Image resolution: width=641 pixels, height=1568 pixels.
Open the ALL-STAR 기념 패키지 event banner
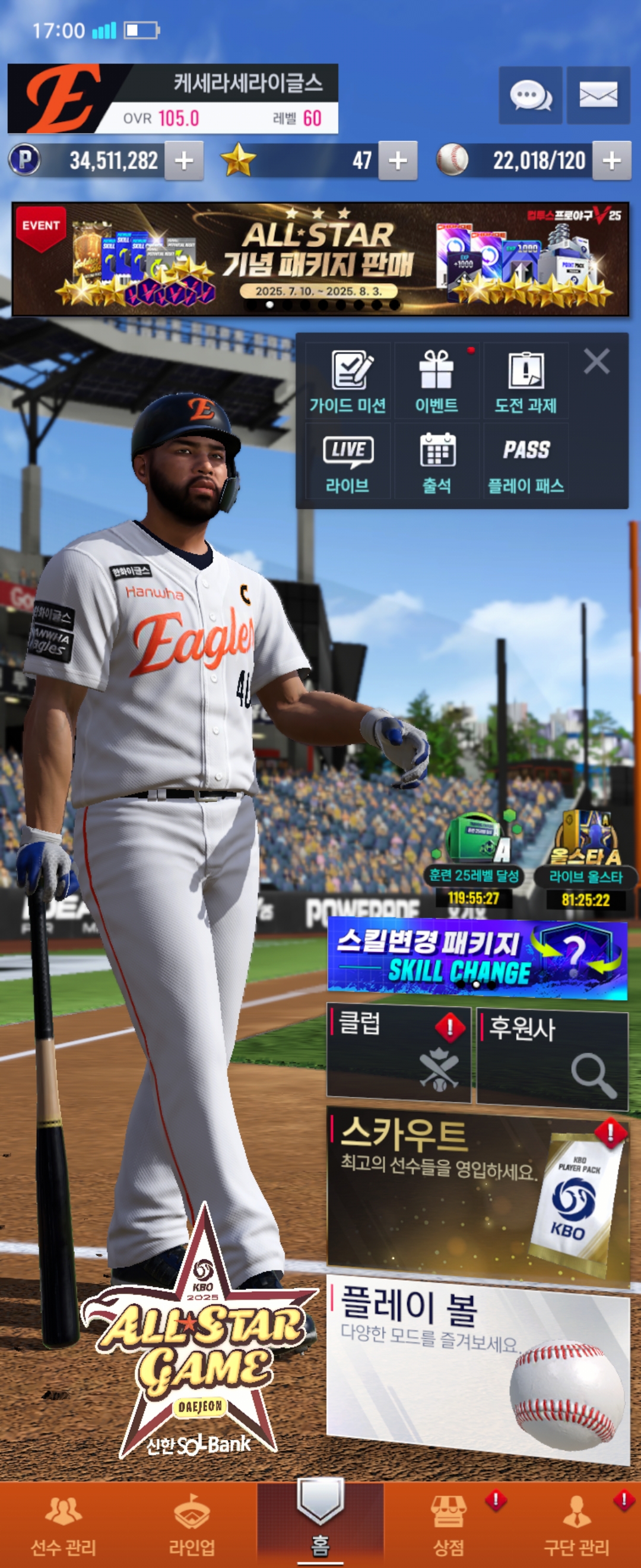pyautogui.click(x=320, y=260)
